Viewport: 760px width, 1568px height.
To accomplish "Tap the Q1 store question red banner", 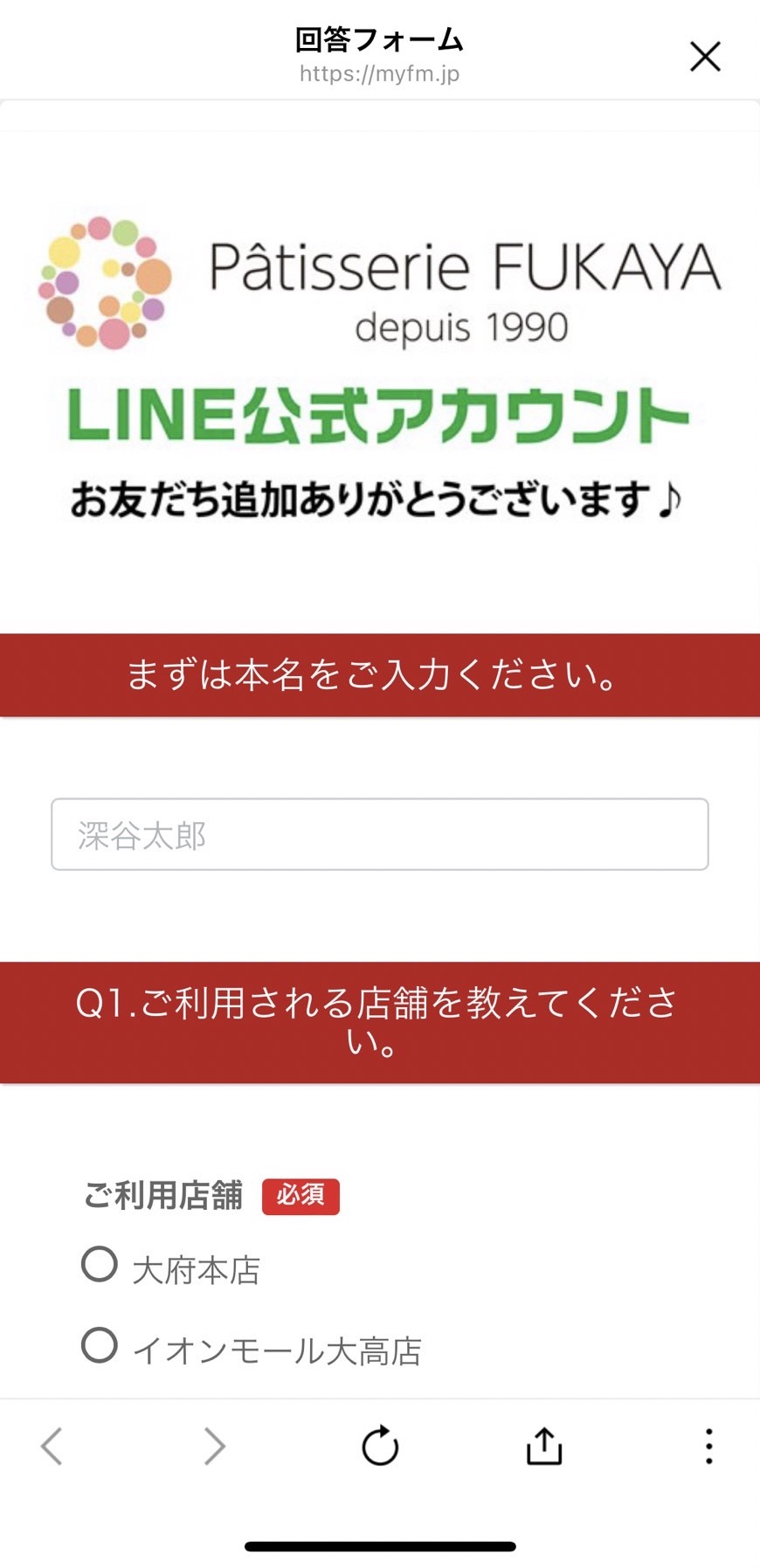I will [379, 1022].
